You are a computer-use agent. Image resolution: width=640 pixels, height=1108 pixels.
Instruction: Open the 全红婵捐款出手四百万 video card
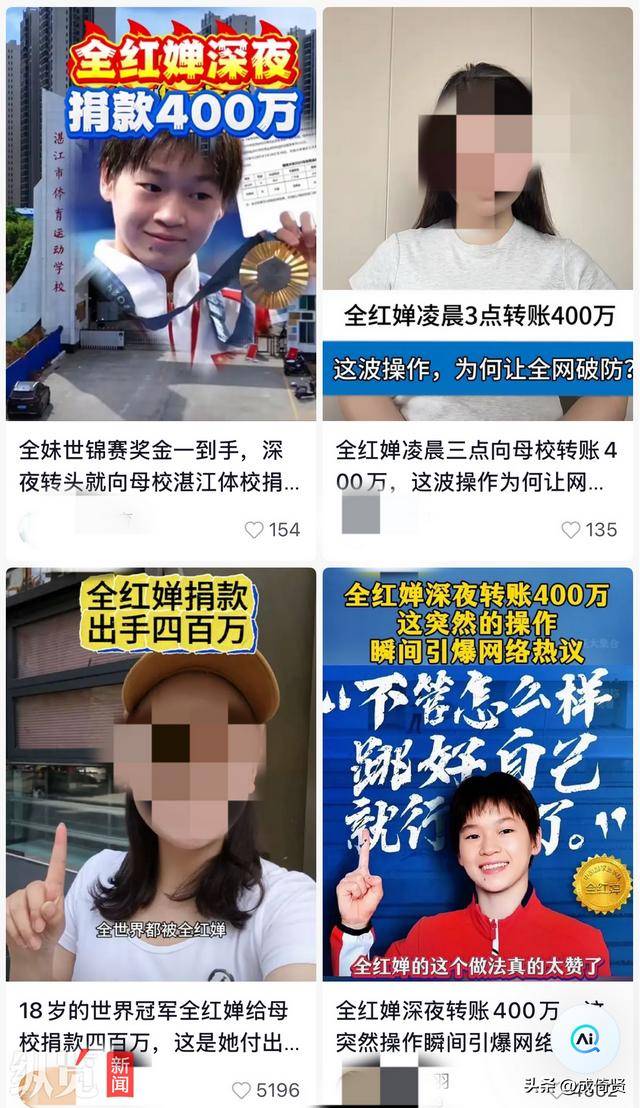click(161, 775)
